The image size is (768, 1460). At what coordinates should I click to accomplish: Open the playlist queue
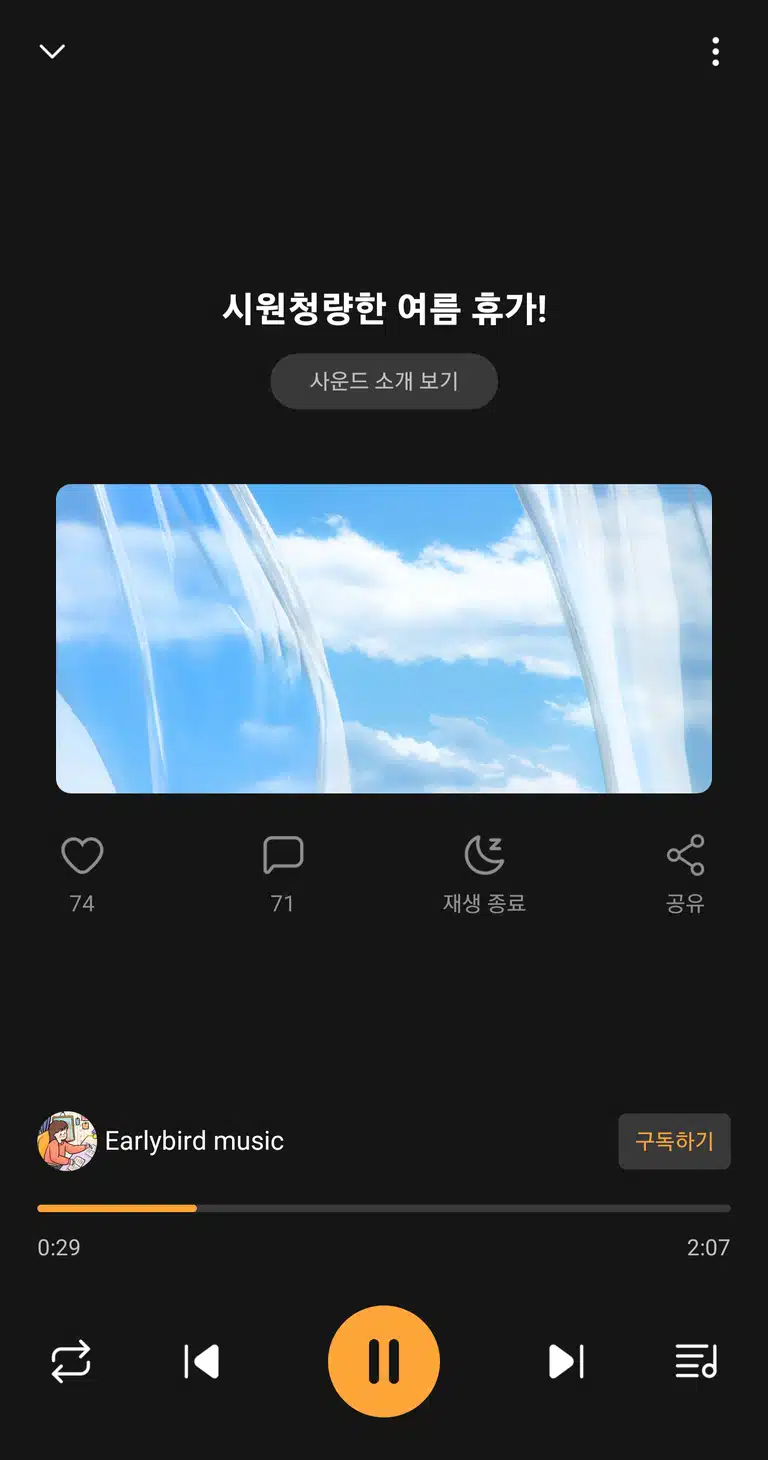coord(696,1362)
